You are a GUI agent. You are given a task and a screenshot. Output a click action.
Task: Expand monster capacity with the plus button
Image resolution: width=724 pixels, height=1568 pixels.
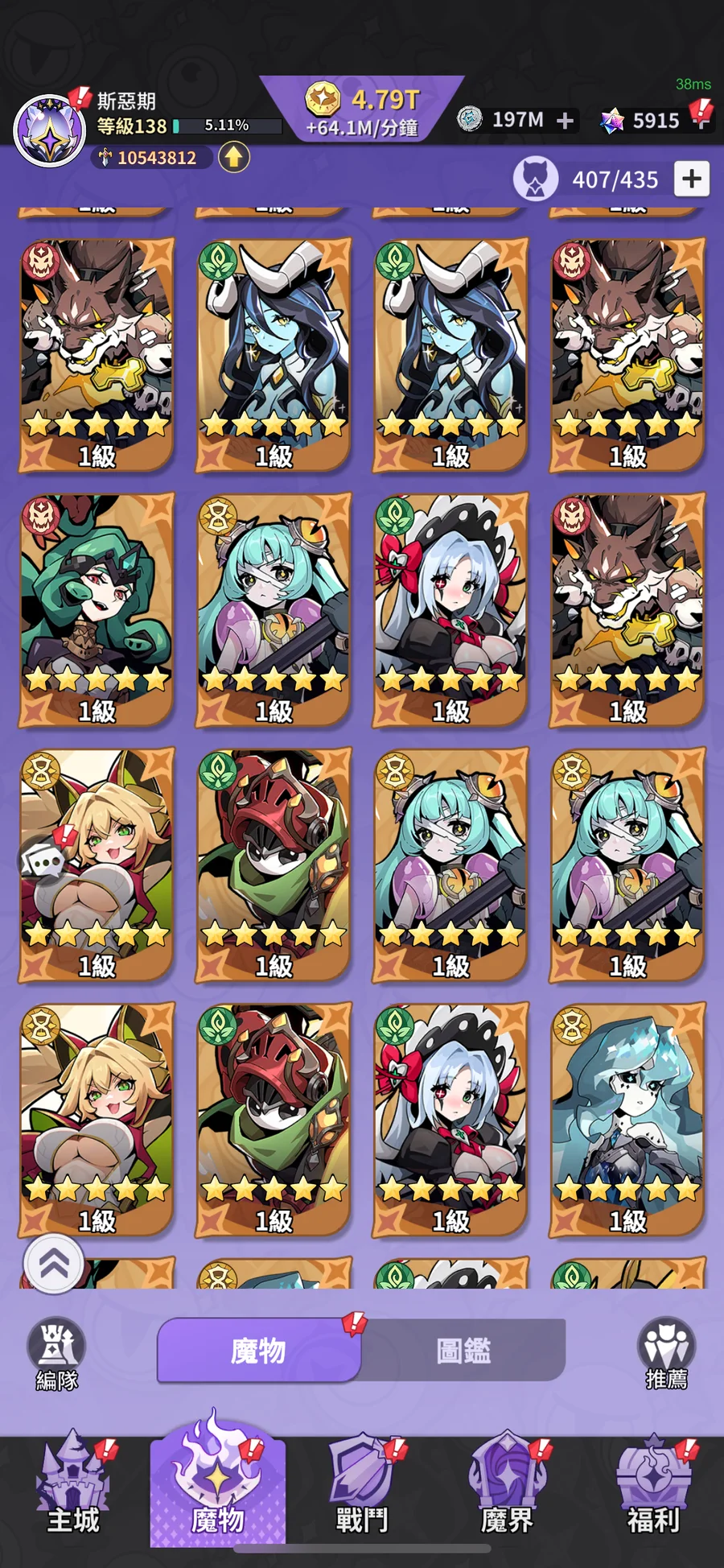pyautogui.click(x=692, y=179)
